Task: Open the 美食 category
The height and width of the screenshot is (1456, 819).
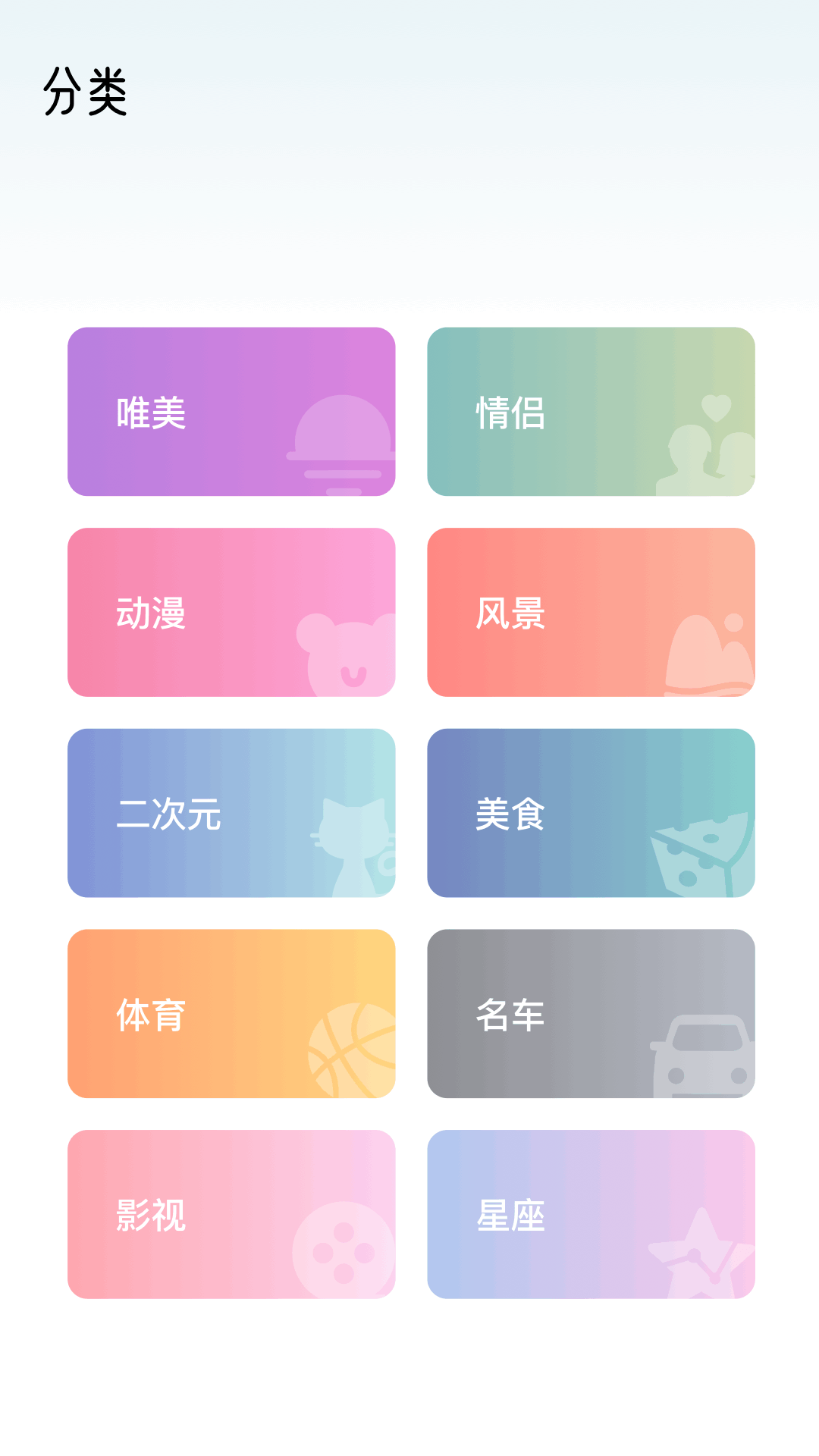Action: 591,813
